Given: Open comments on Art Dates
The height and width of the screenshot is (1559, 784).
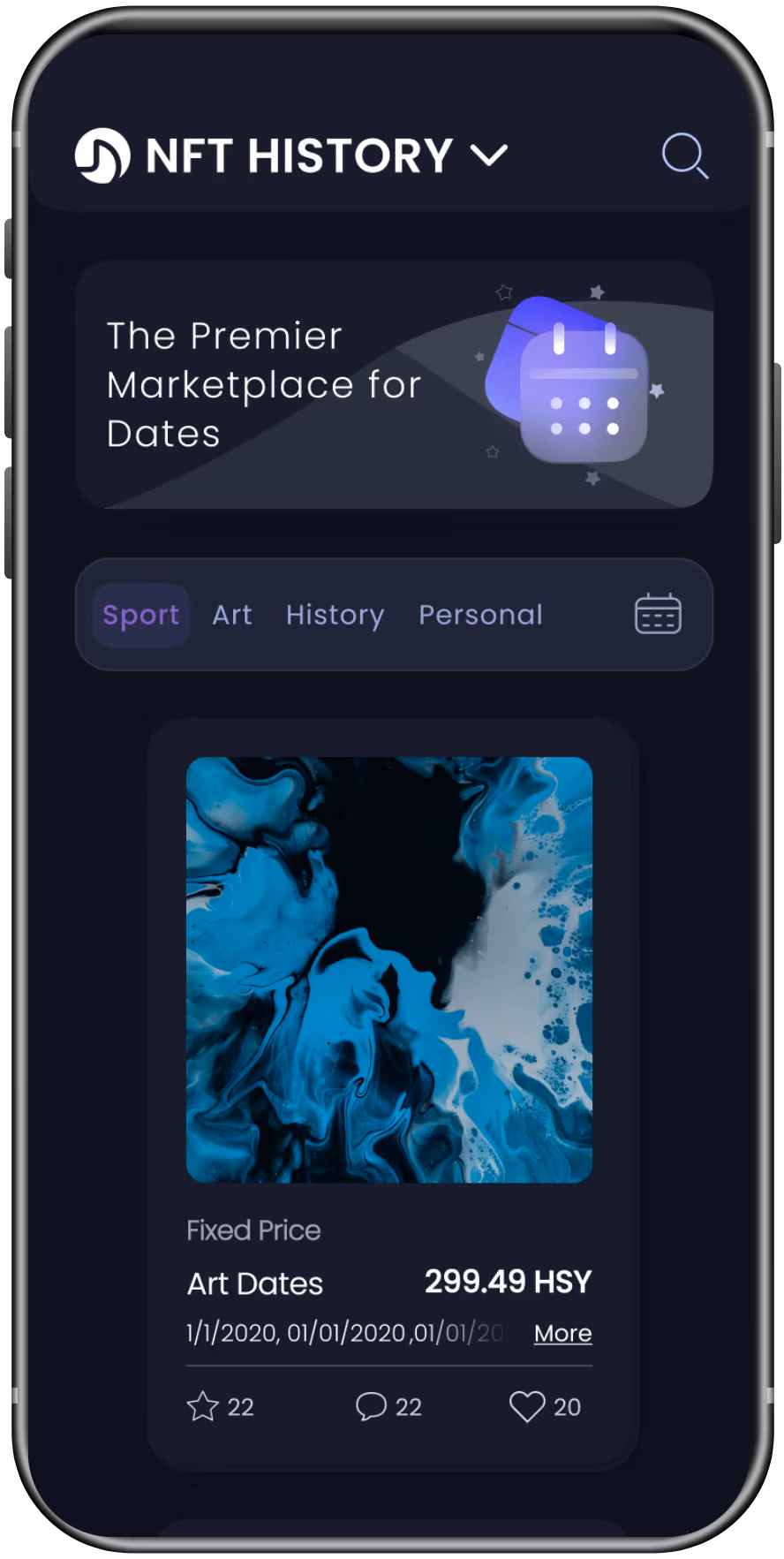Looking at the screenshot, I should 372,1406.
